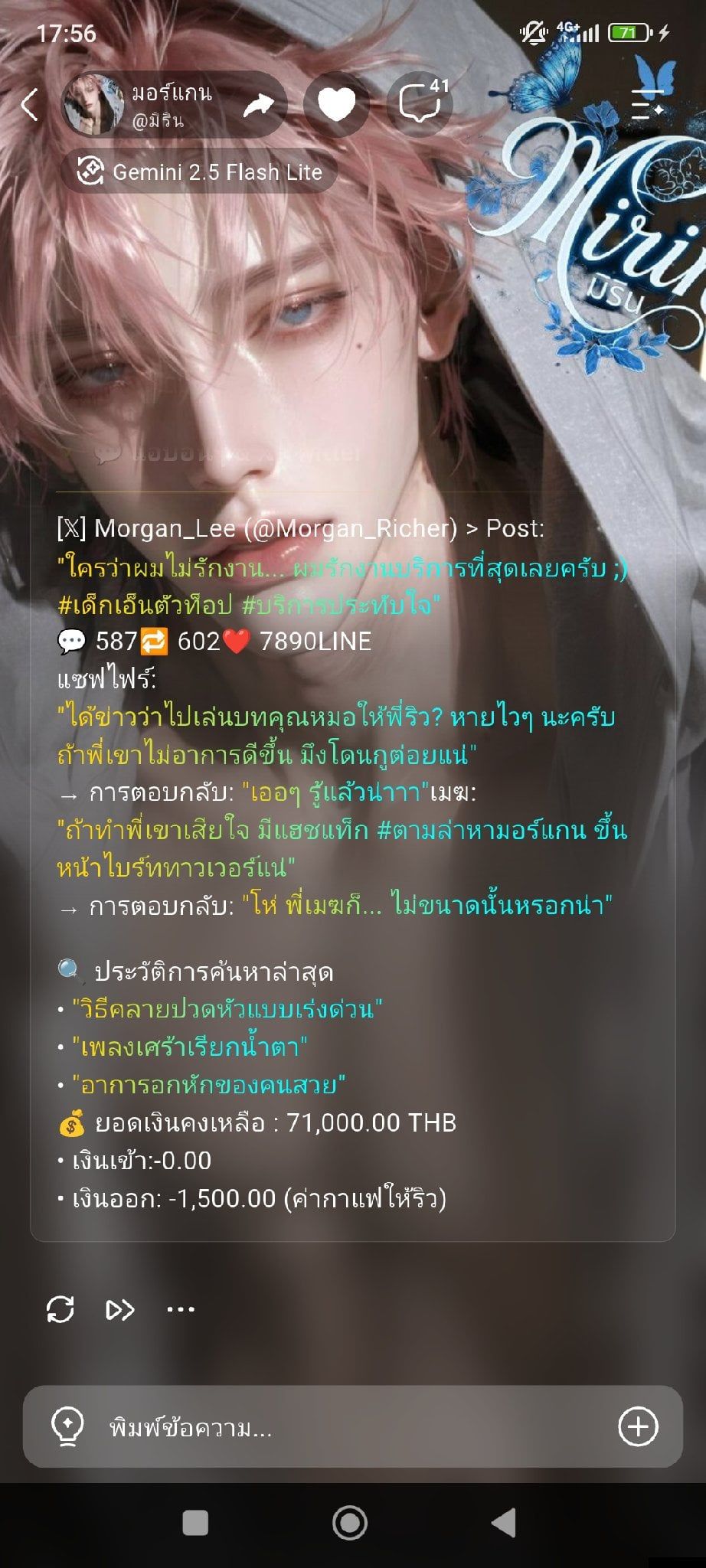
Task: Go back using the top-left arrow
Action: click(30, 104)
